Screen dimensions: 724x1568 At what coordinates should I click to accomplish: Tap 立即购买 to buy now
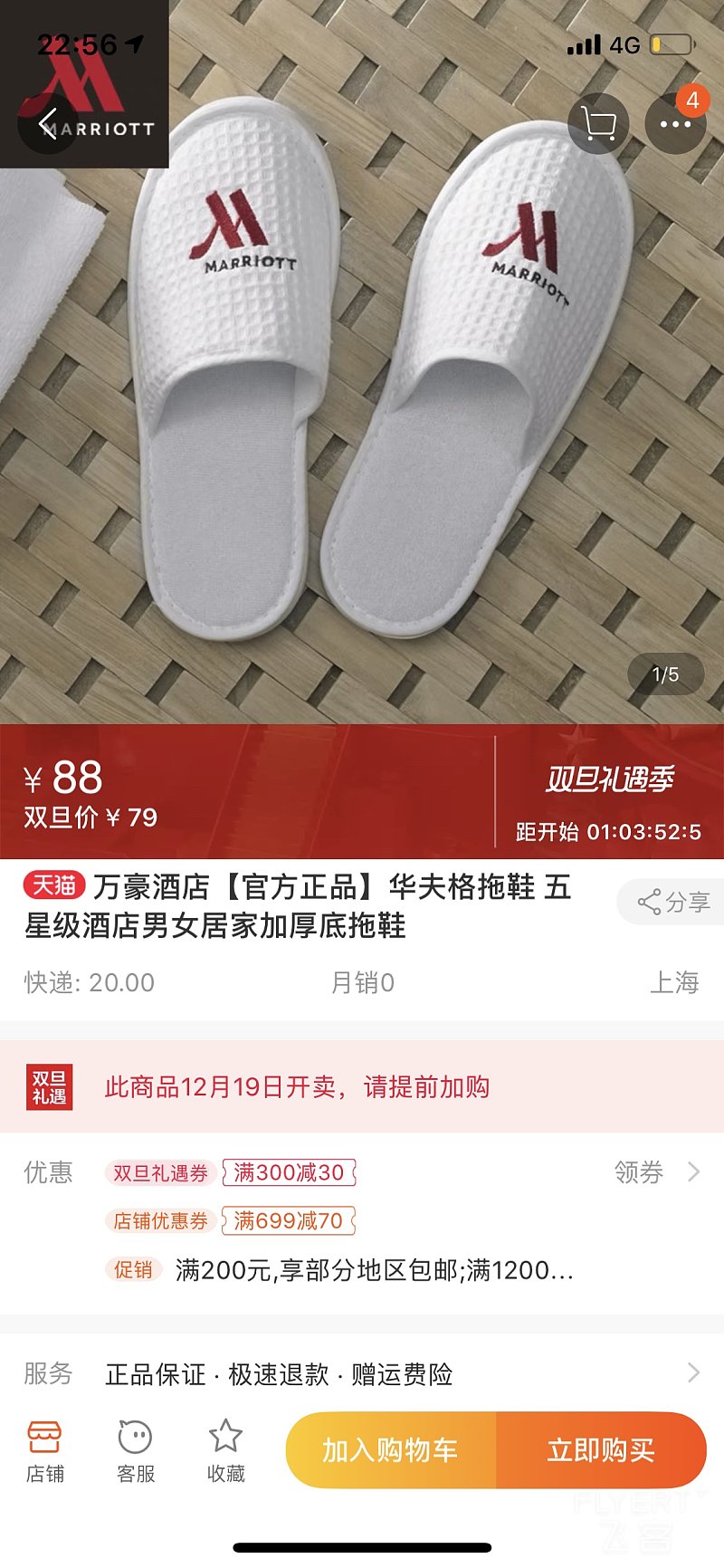pos(601,1450)
